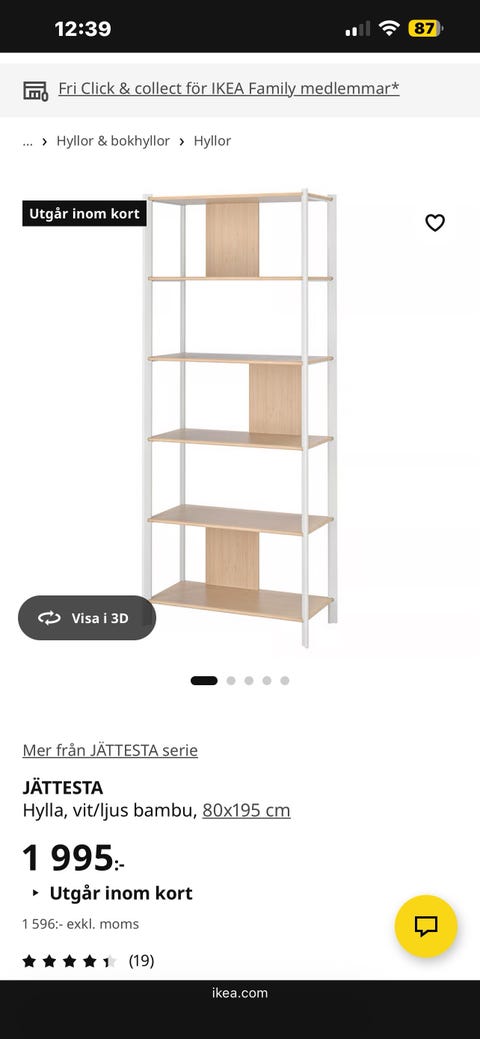Open the 19 customer reviews rating

88,961
